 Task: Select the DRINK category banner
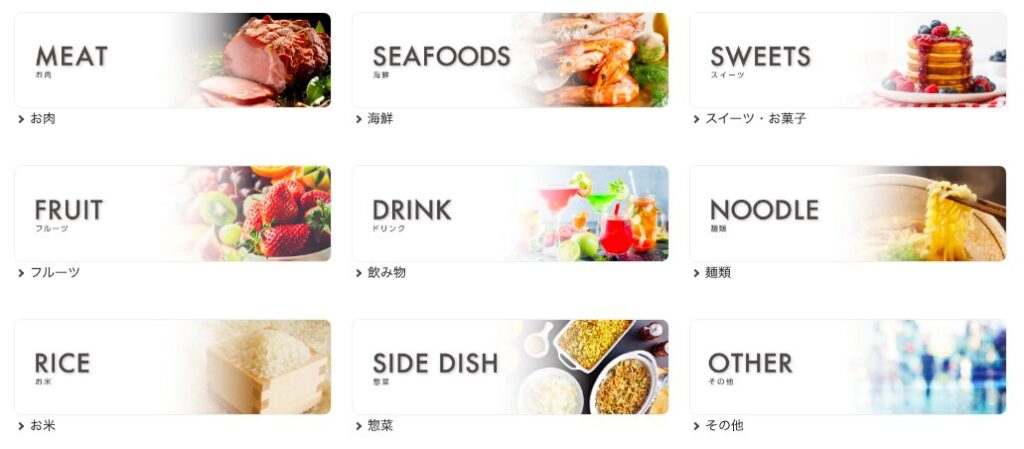point(510,213)
